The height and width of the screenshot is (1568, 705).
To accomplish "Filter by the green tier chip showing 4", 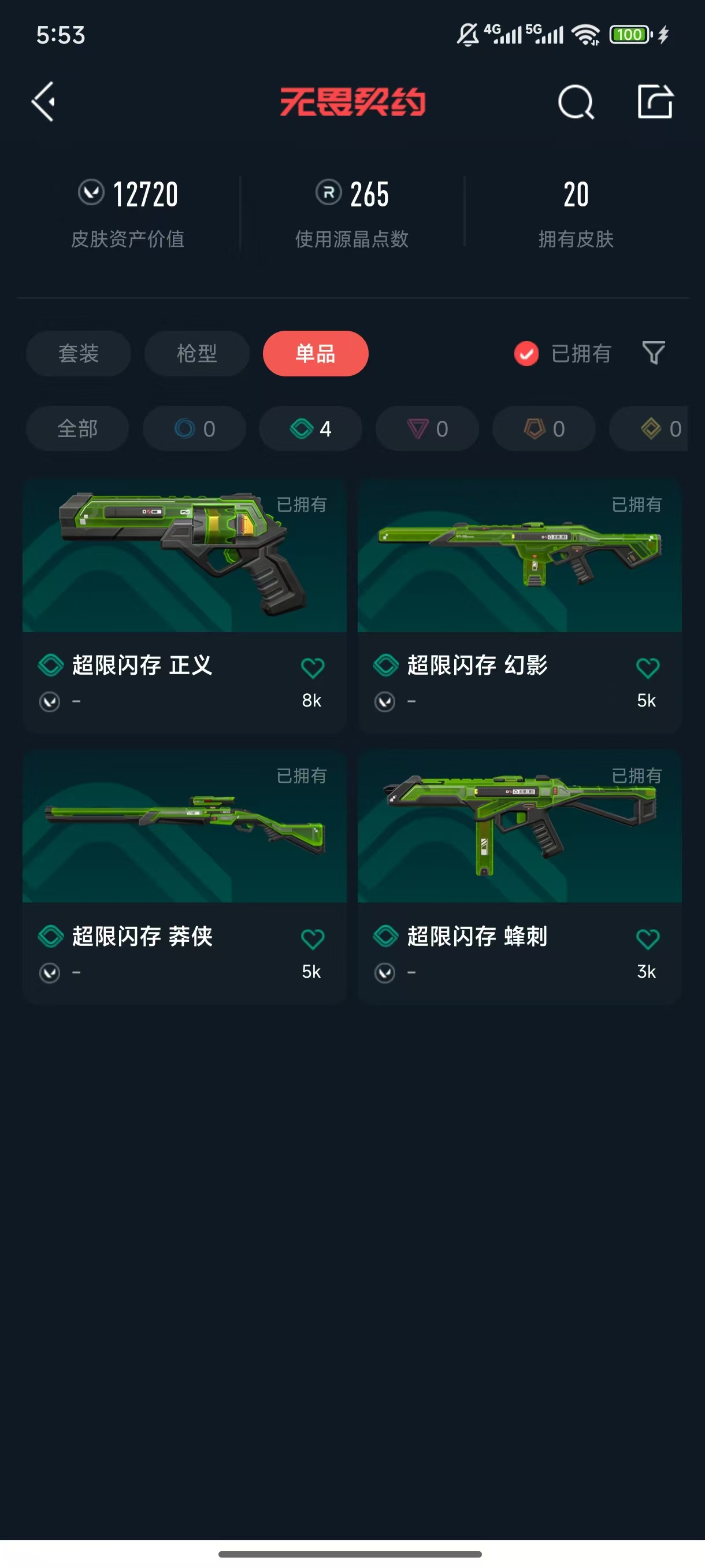I will coord(310,428).
